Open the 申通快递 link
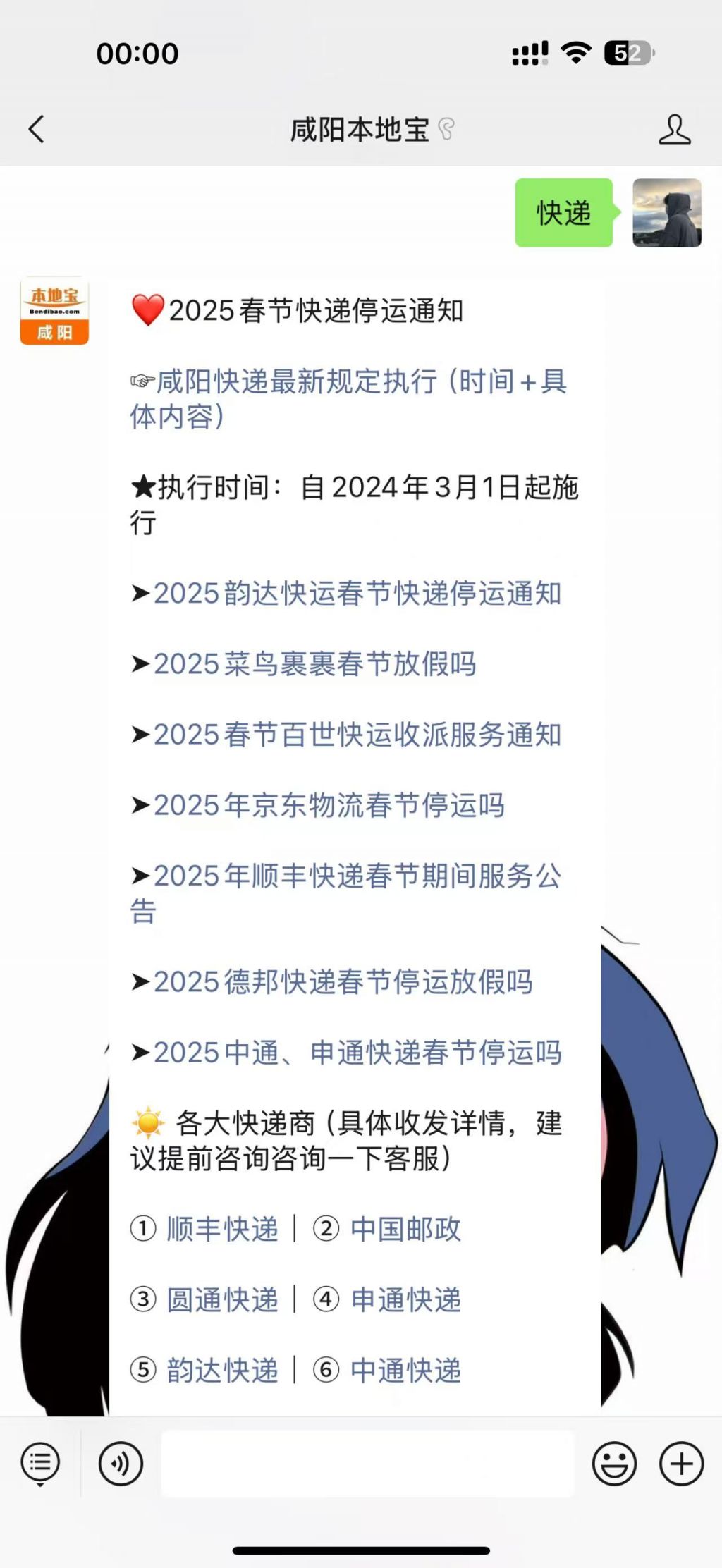The height and width of the screenshot is (1568, 722). point(405,1300)
